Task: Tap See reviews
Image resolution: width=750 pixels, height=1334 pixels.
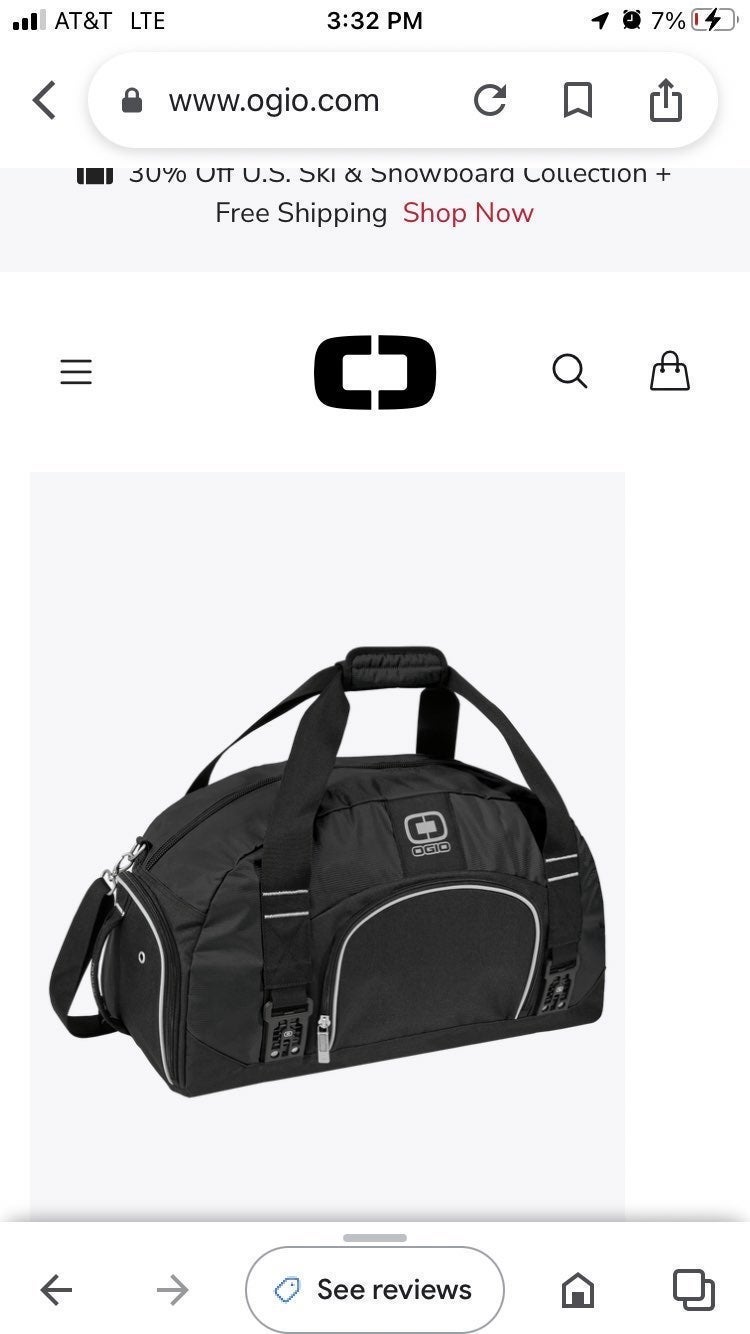Action: click(375, 1290)
